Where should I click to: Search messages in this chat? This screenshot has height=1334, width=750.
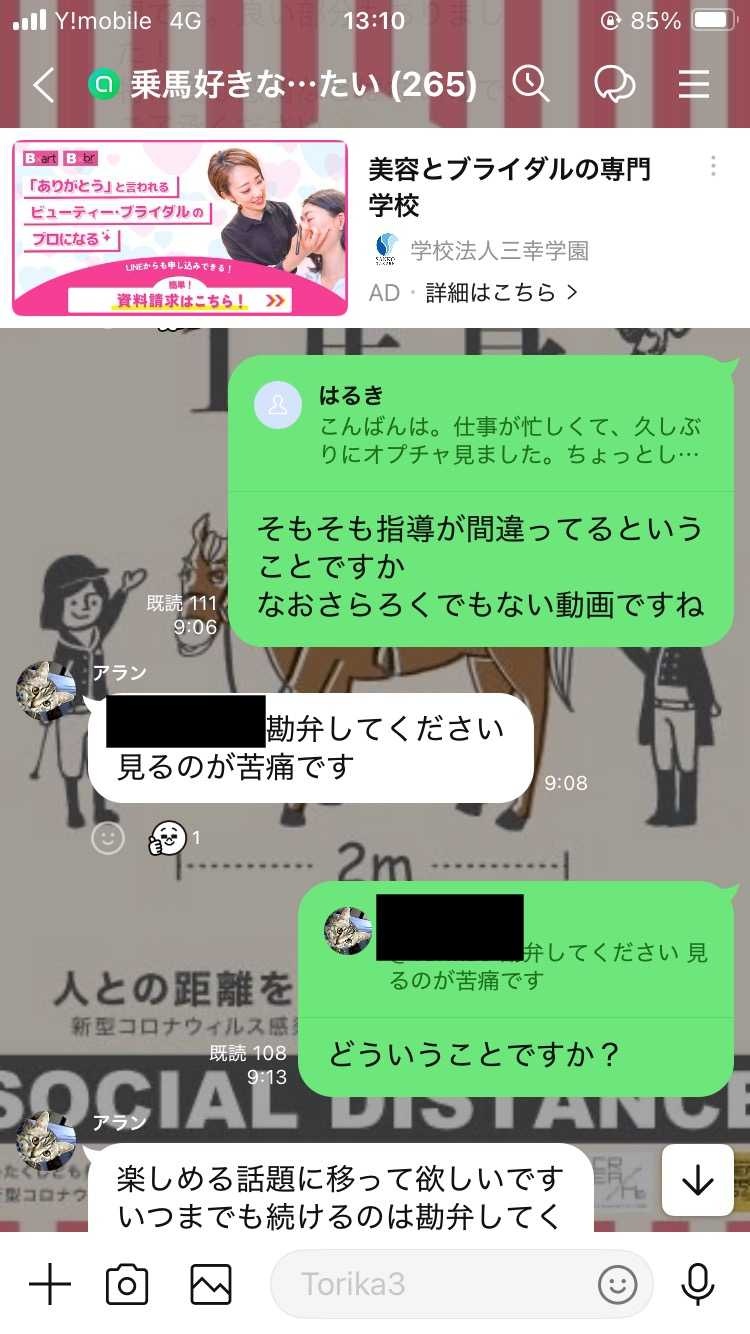click(531, 85)
